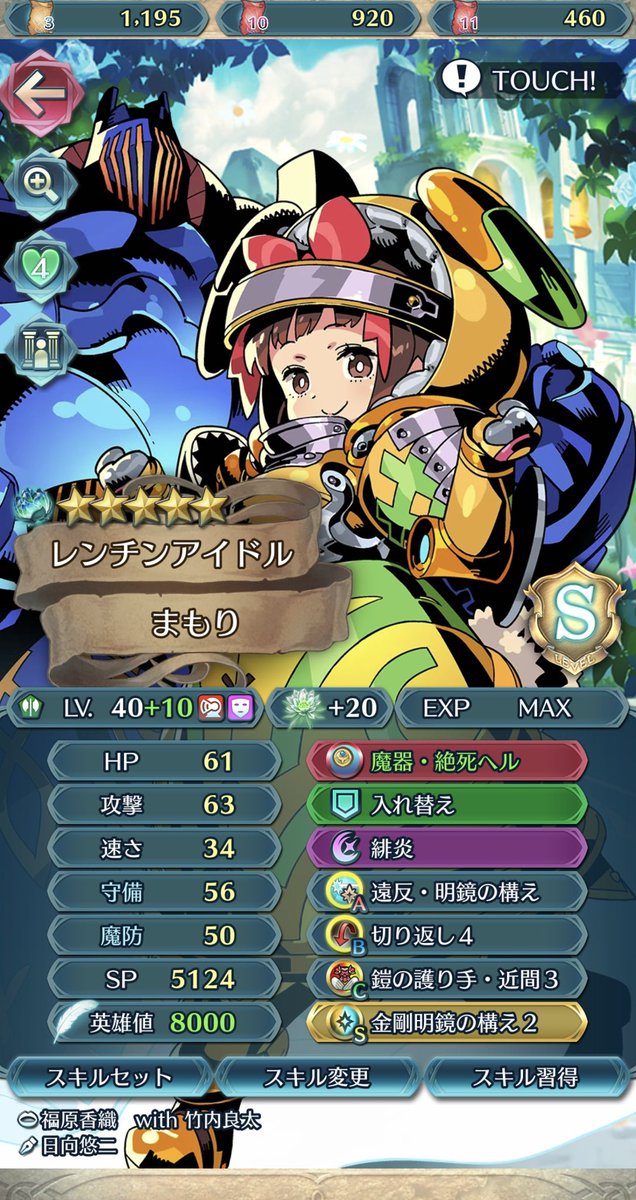Open the スキルセット menu
The image size is (636, 1200).
pyautogui.click(x=108, y=1078)
